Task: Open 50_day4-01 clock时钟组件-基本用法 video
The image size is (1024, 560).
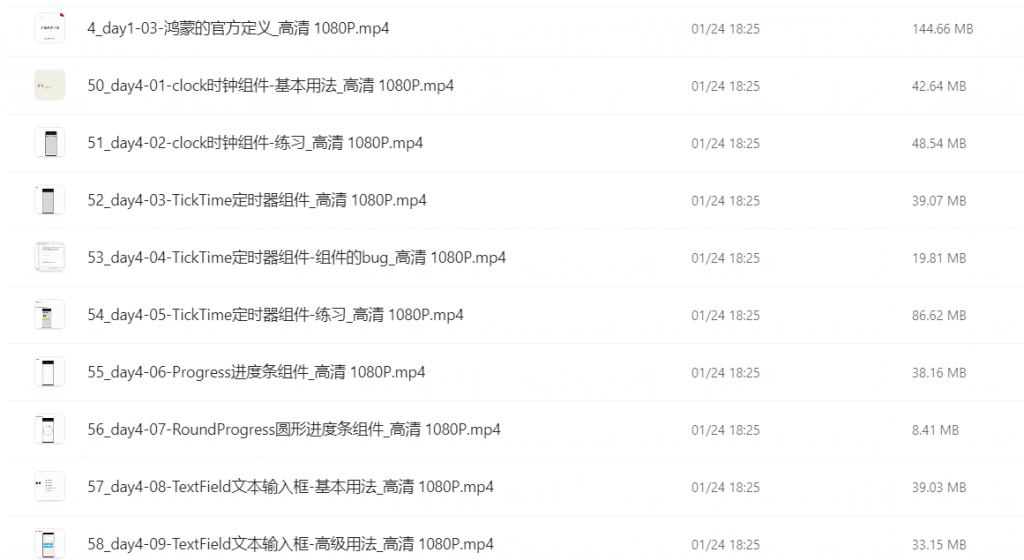Action: click(270, 86)
